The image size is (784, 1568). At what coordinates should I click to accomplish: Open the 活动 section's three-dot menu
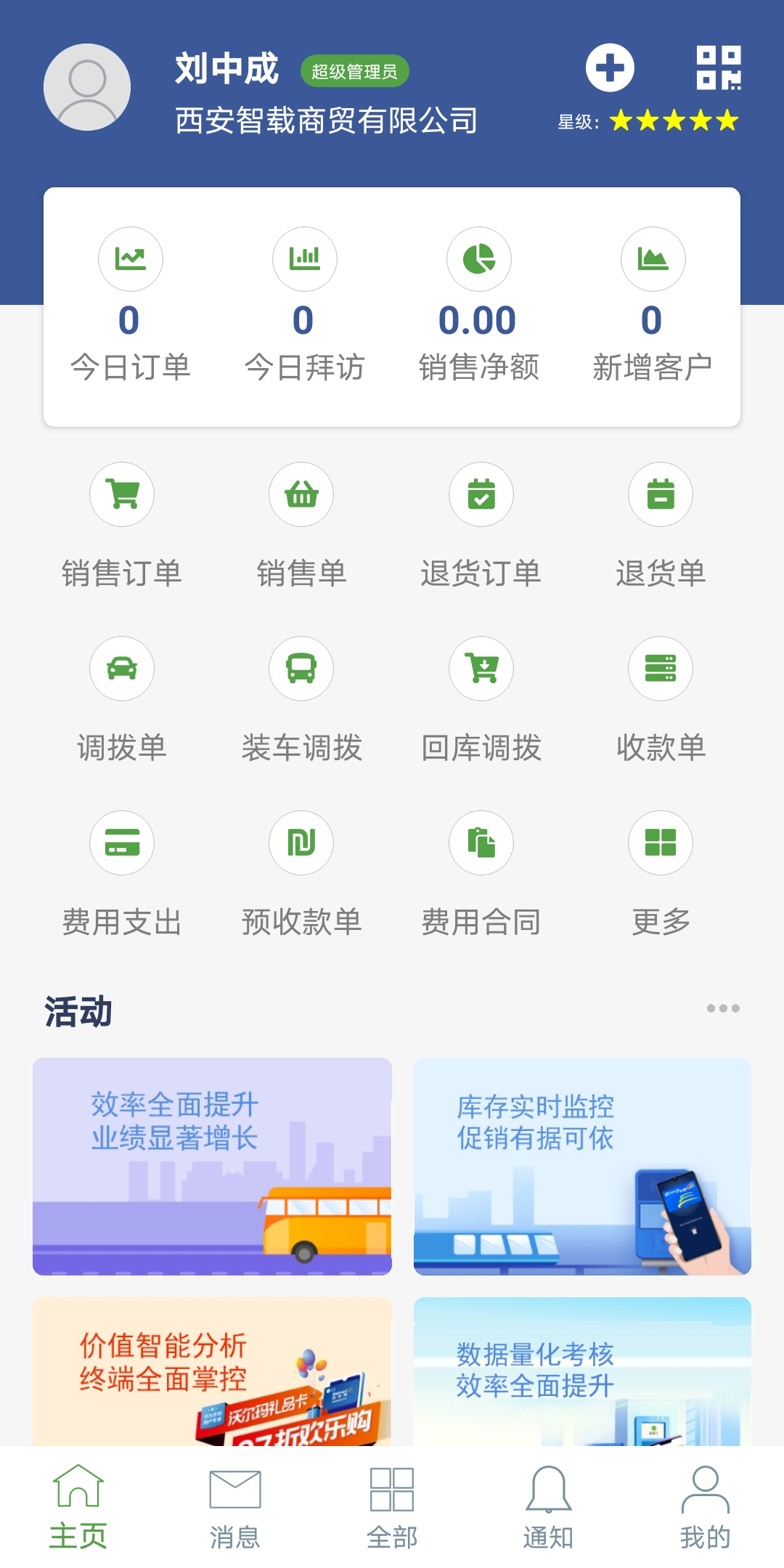[723, 1008]
